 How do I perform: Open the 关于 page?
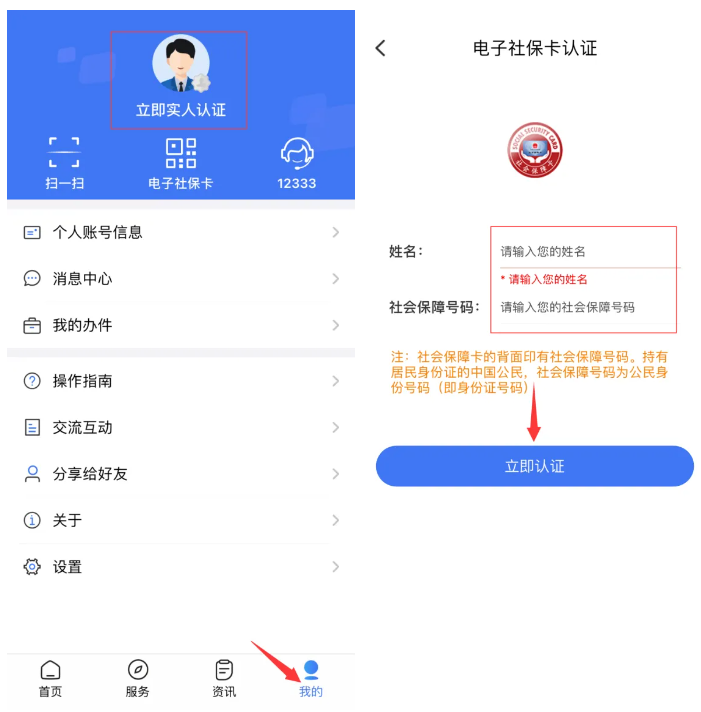(x=180, y=520)
